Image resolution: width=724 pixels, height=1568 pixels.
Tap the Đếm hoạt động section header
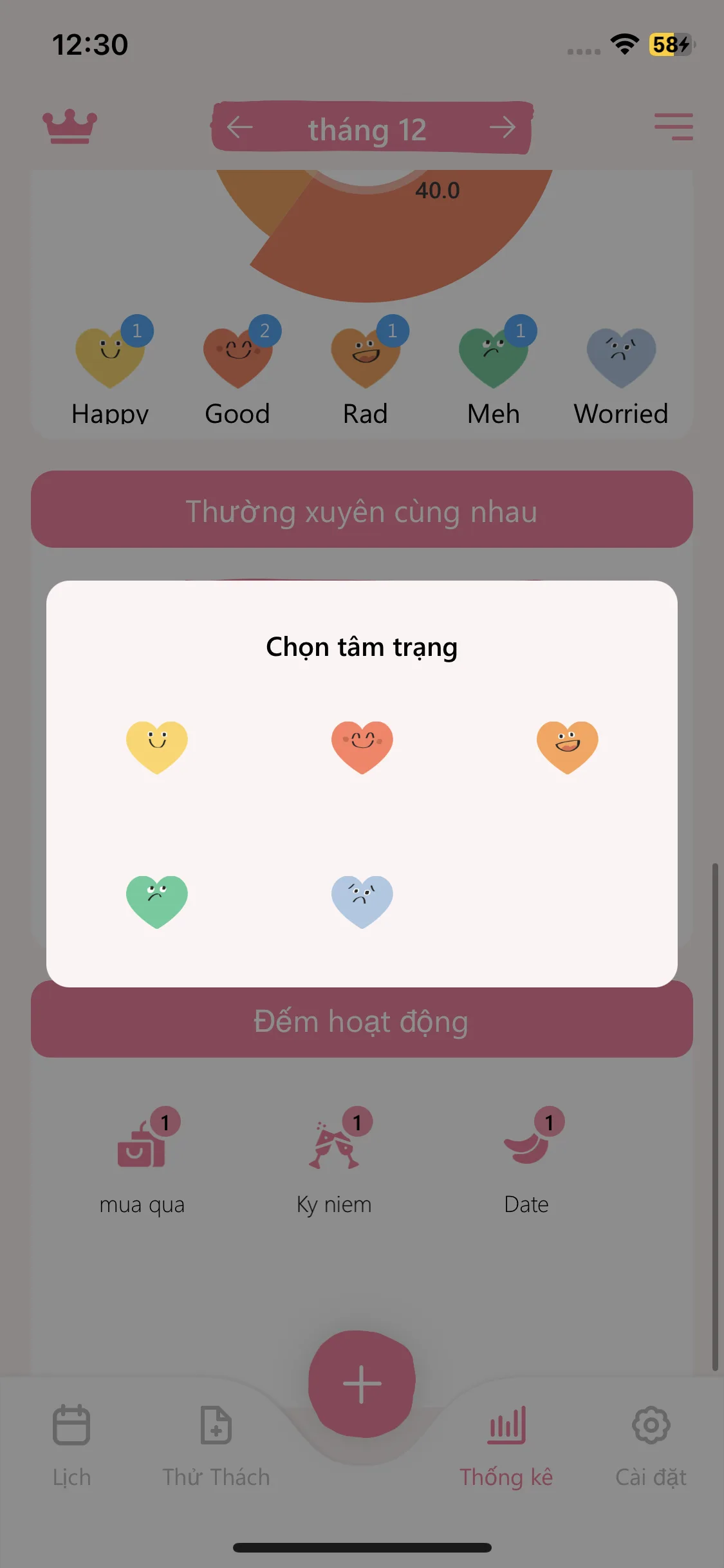click(362, 1022)
